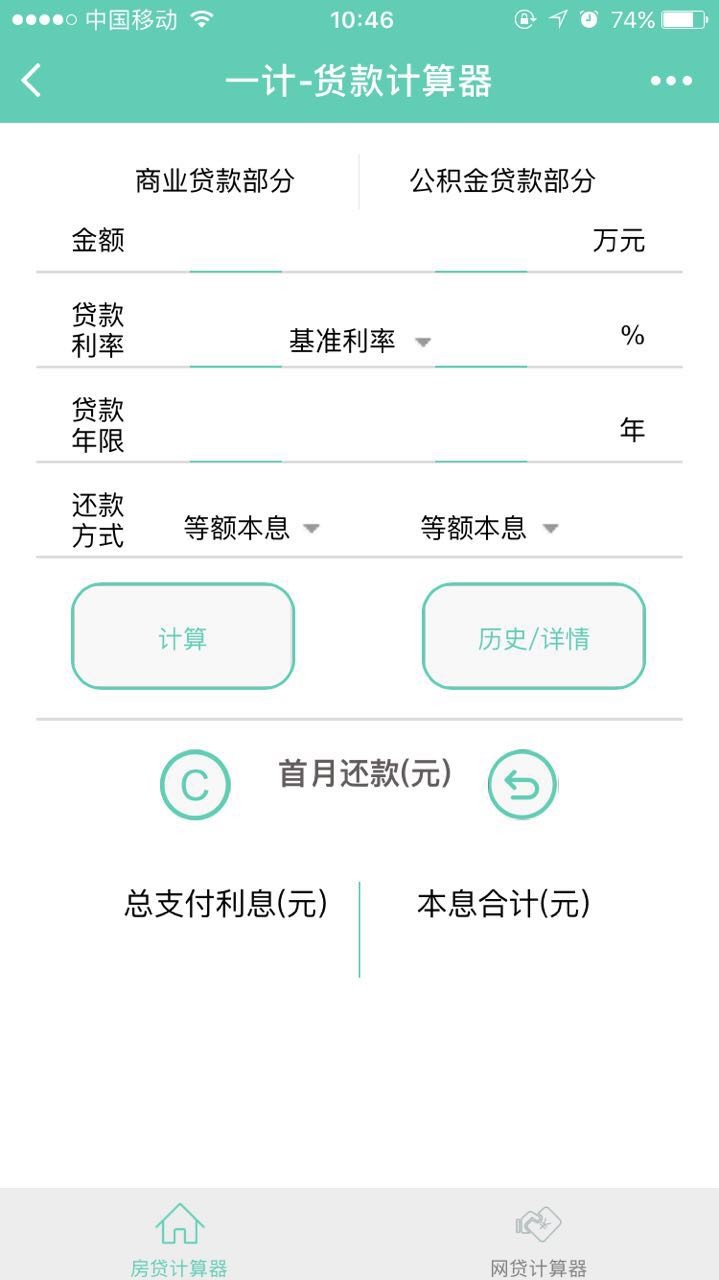Tap the undo arrow icon
719x1280 pixels.
[x=522, y=785]
